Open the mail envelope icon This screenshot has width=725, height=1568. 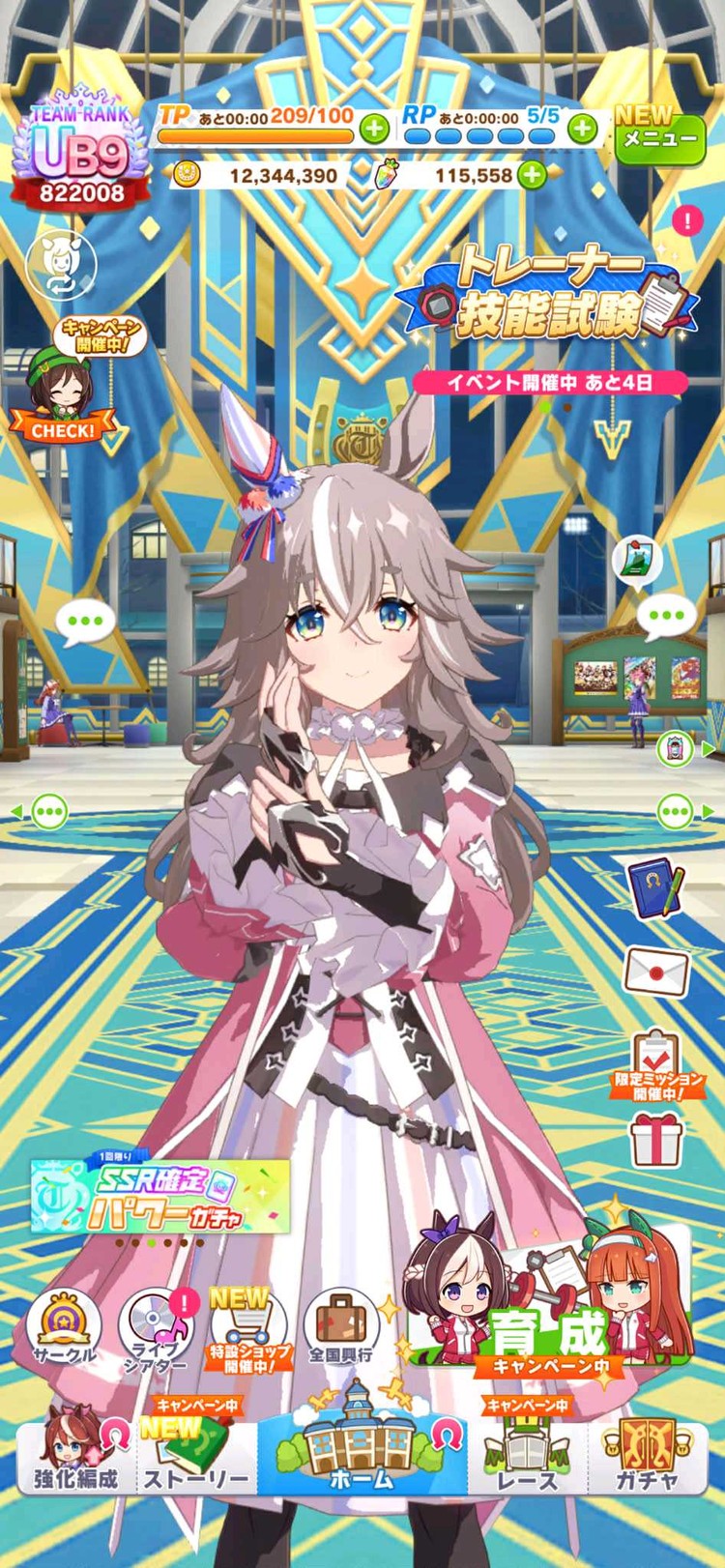(657, 972)
